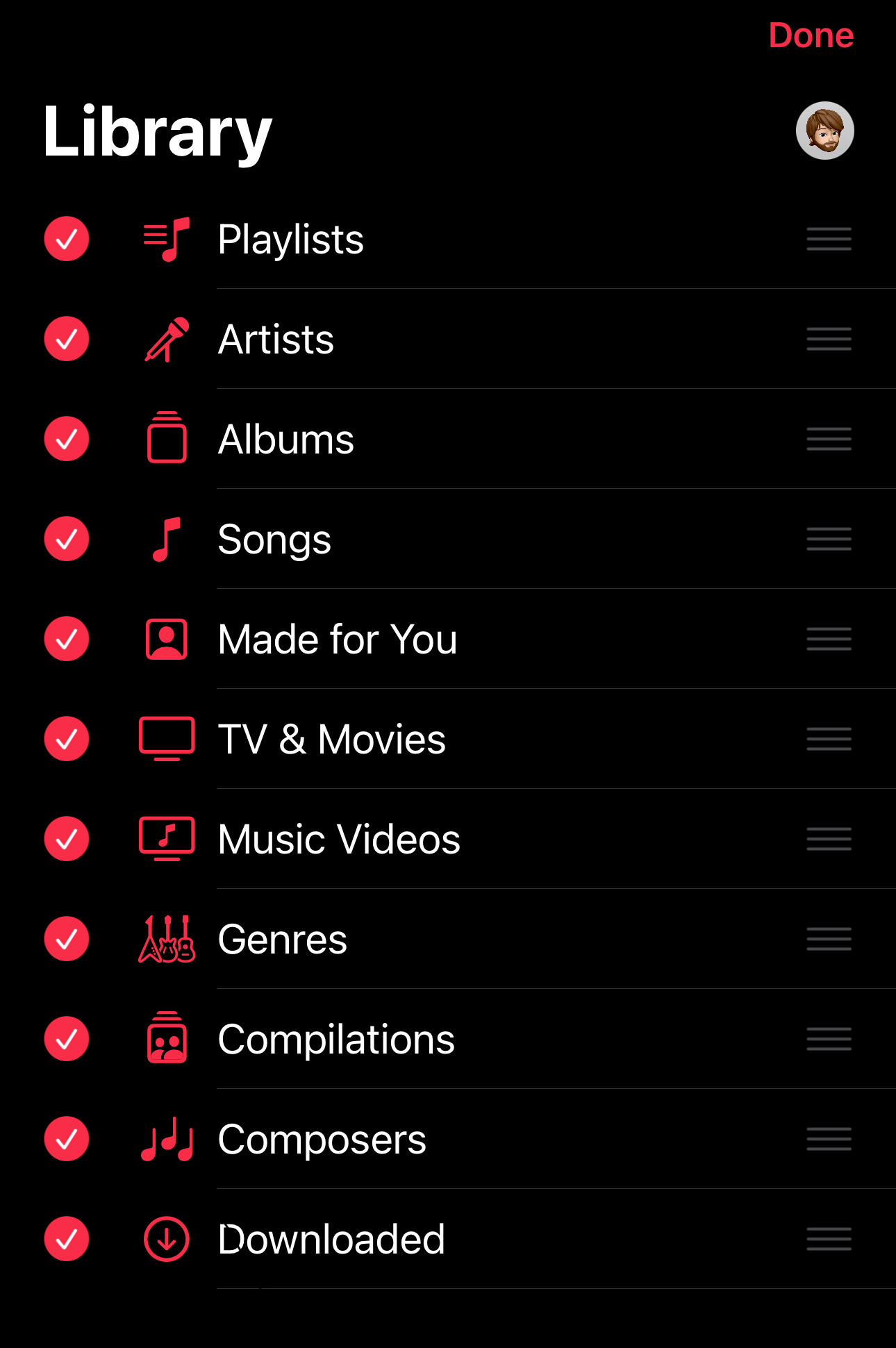
Task: Tap the reorder handle beside Songs
Action: pos(829,539)
